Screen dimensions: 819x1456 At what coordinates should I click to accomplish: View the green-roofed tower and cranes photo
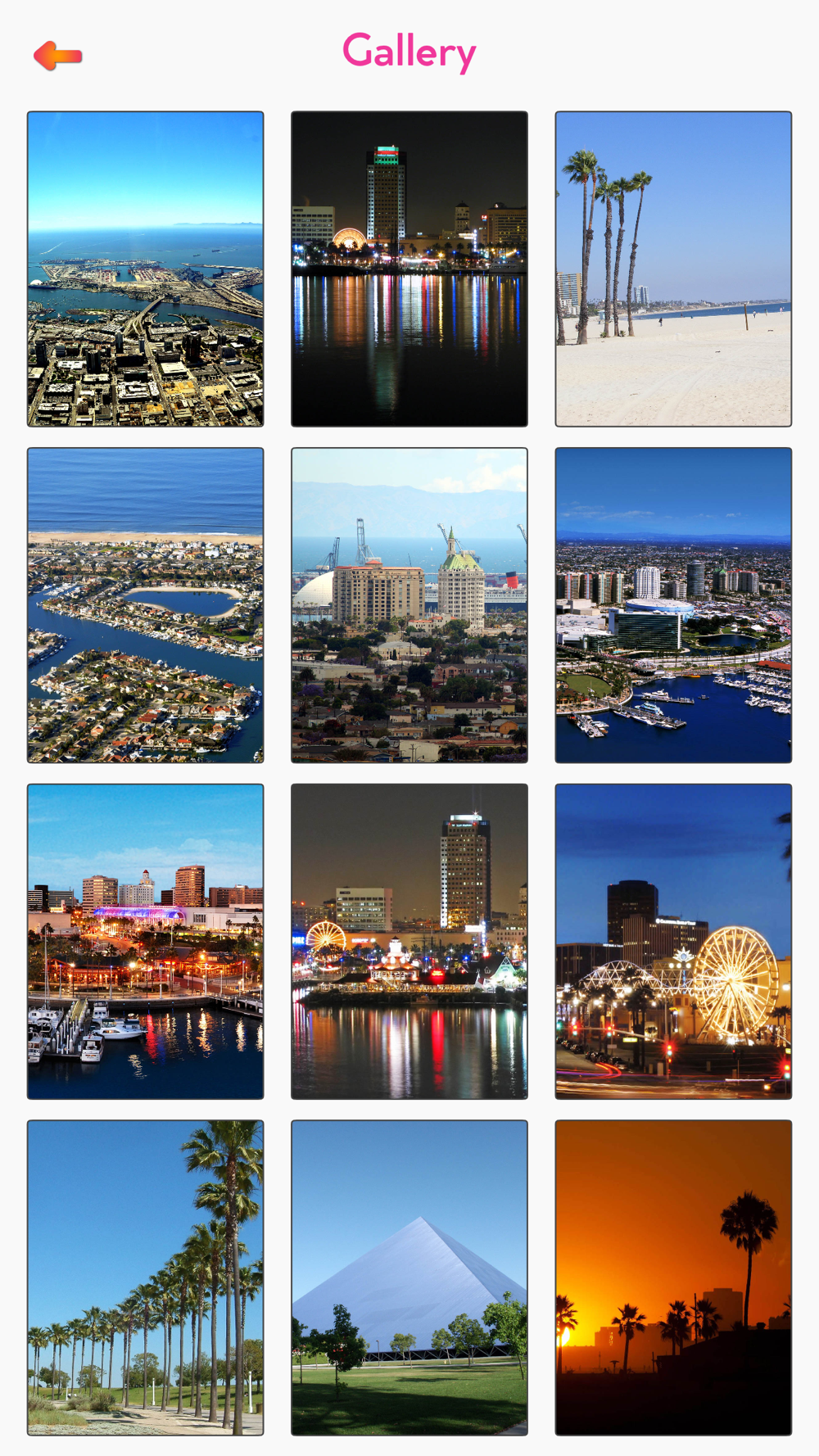(x=409, y=605)
